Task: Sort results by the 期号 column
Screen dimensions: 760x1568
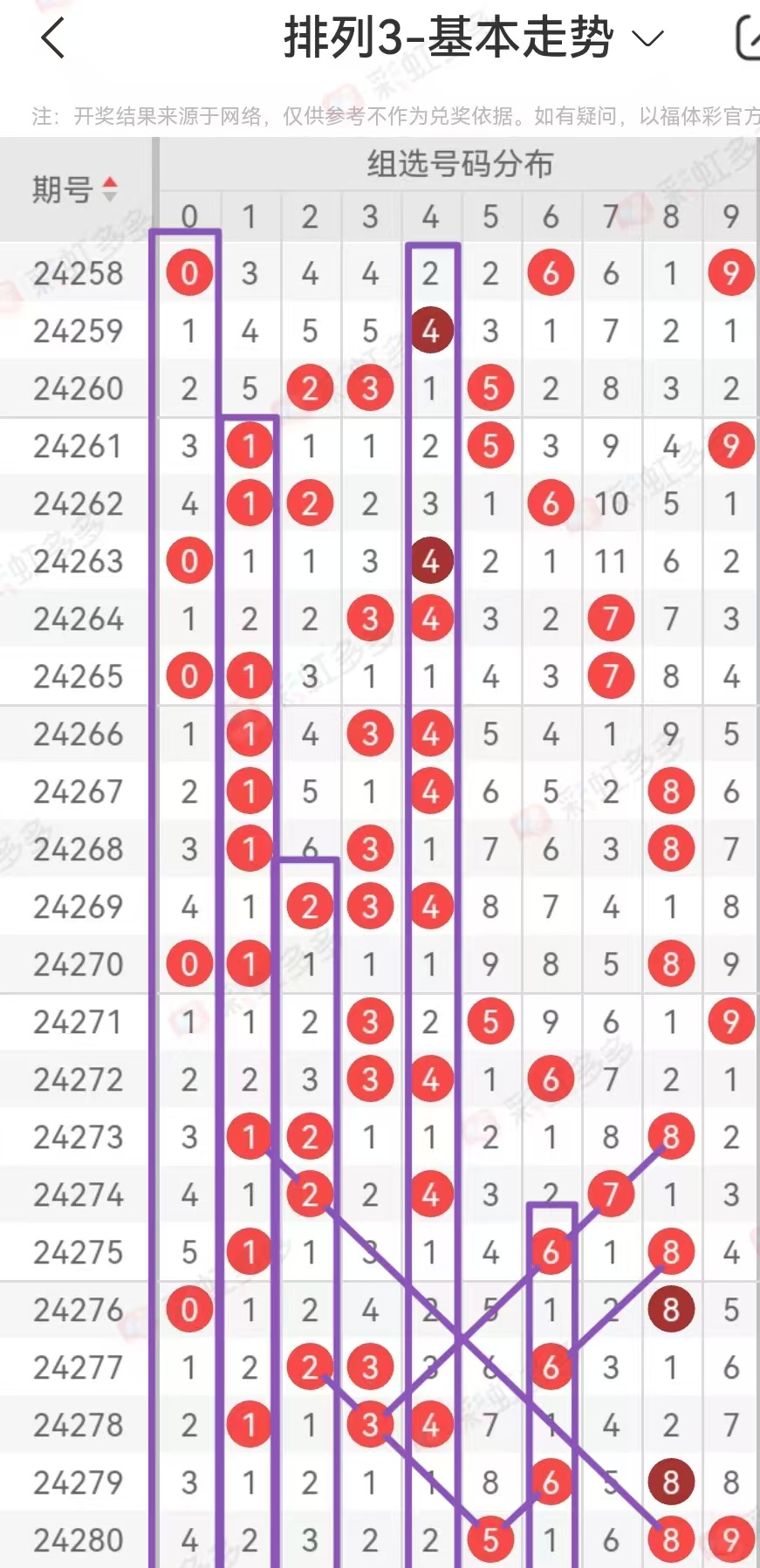Action: point(75,188)
